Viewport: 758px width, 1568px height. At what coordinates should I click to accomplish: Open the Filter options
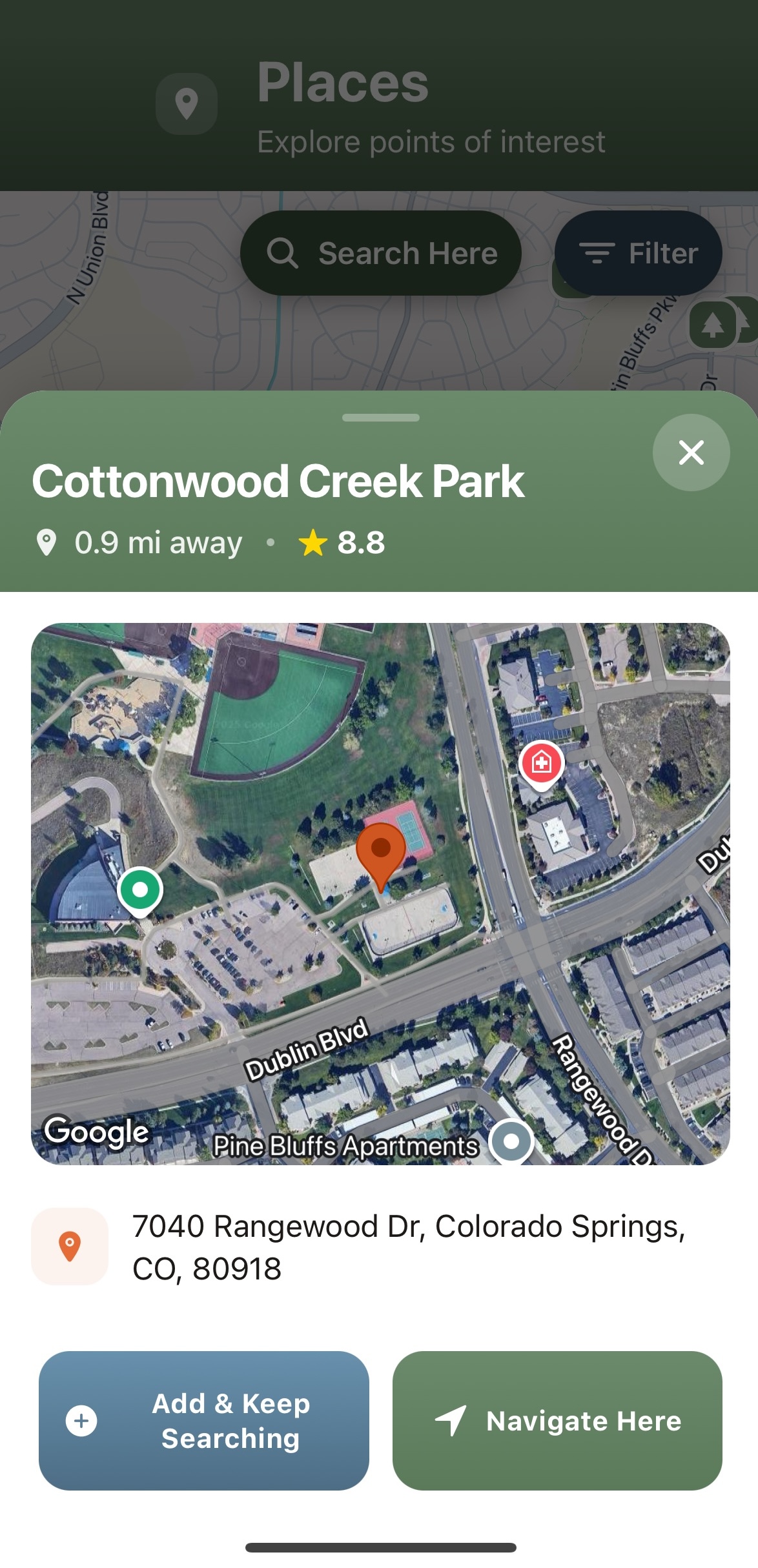pos(637,253)
